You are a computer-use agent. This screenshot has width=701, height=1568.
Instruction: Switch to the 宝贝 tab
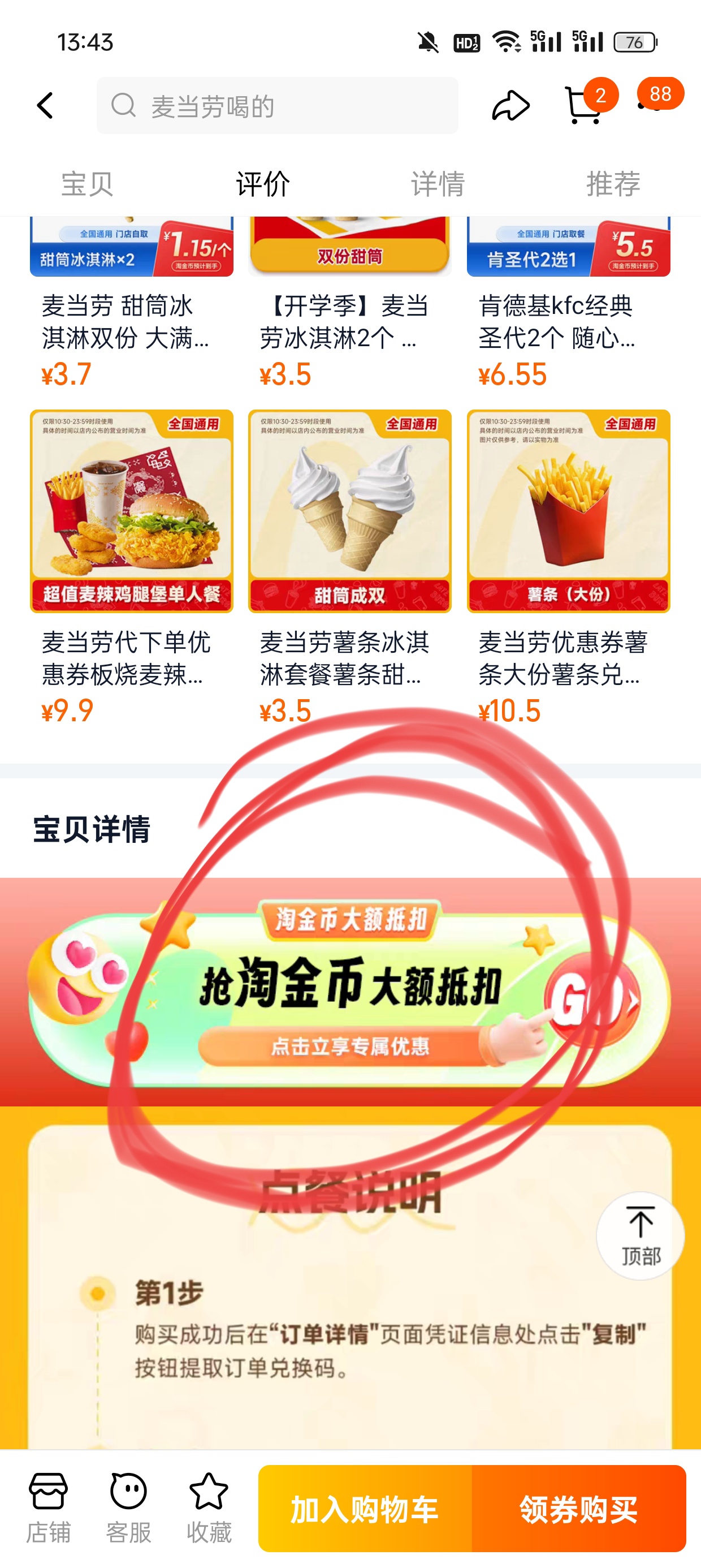pyautogui.click(x=87, y=184)
